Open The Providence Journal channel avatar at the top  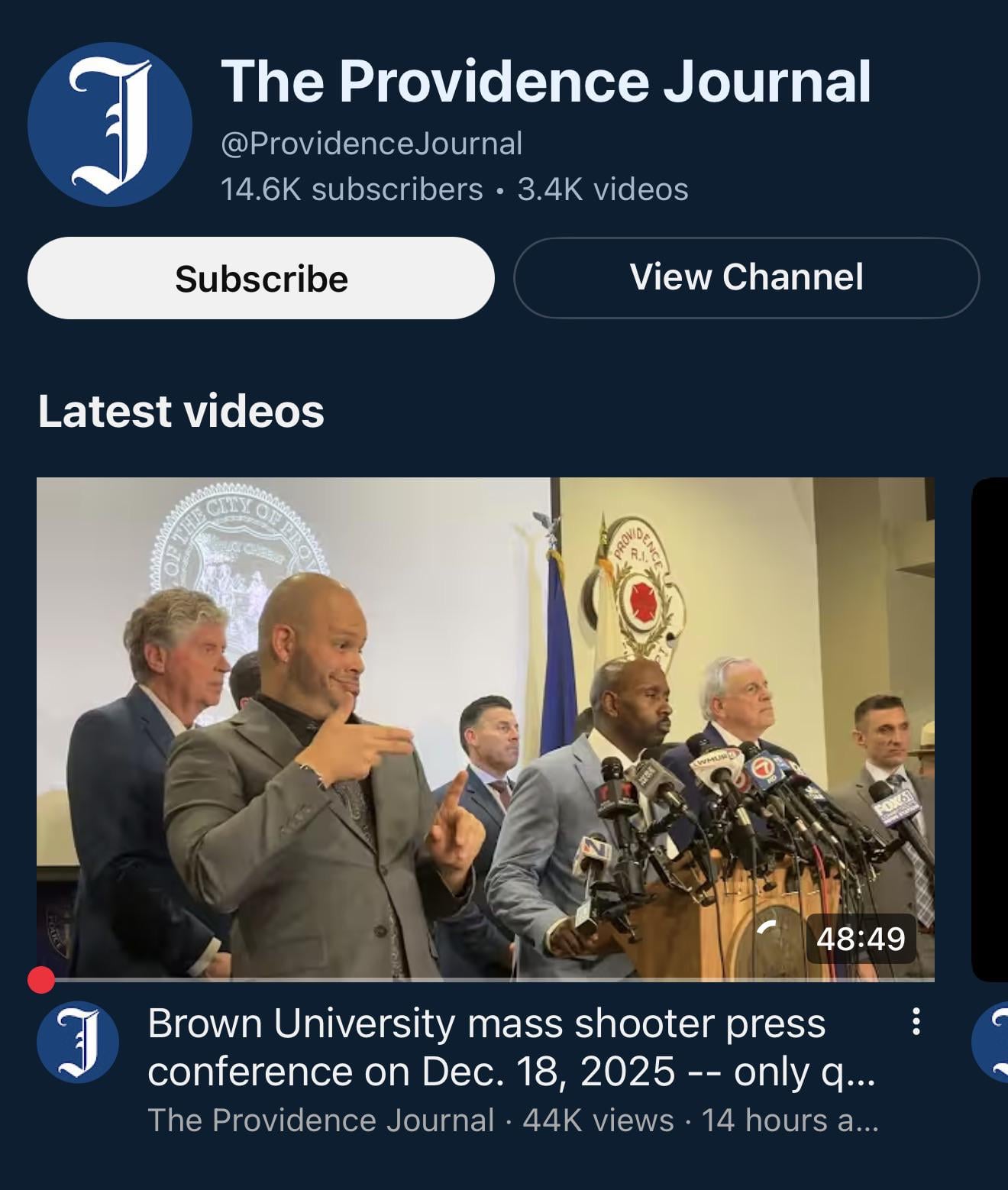pyautogui.click(x=110, y=124)
